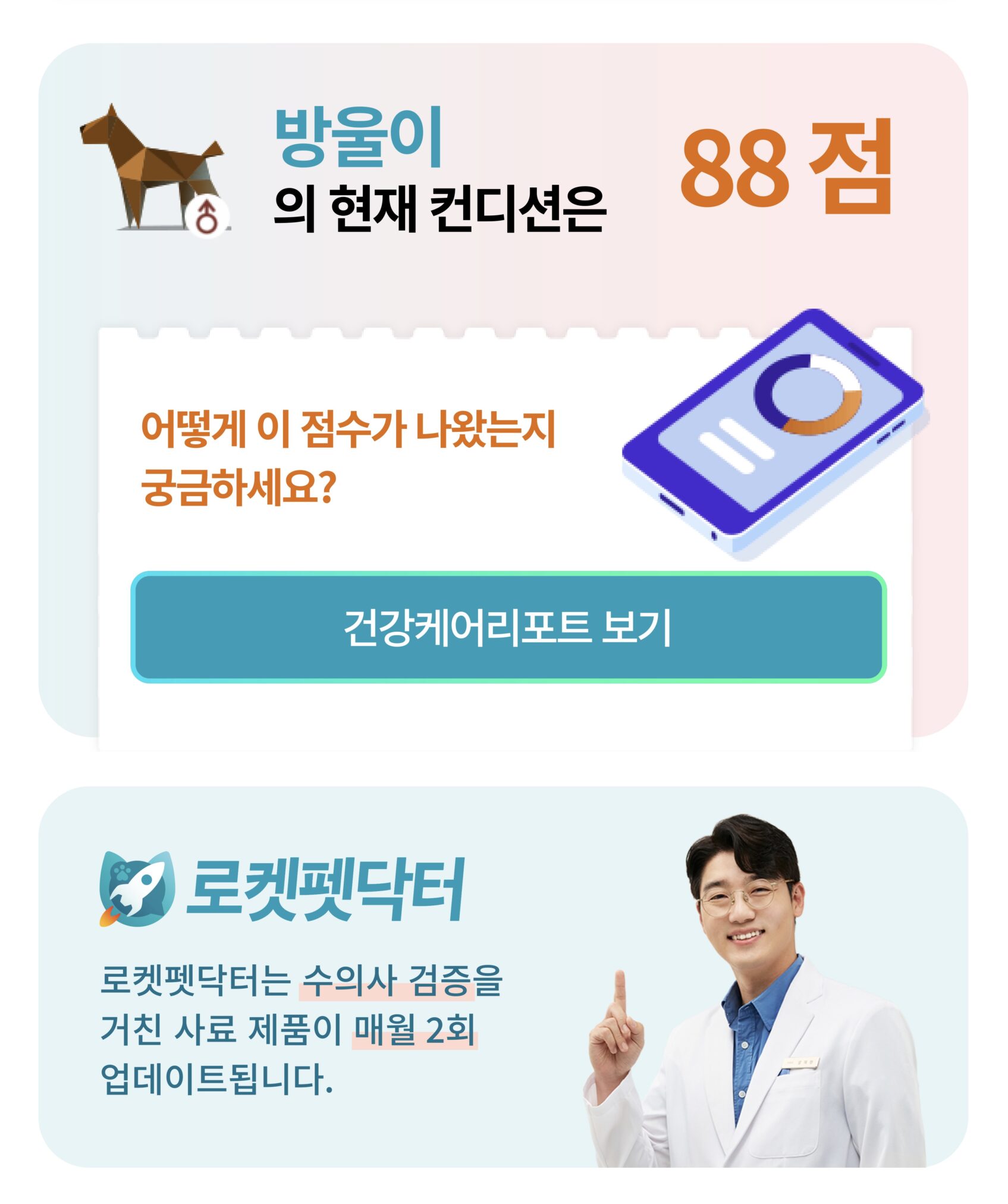Open the 로켓펫닥터 banner card
The width and height of the screenshot is (1008, 1204).
pos(503,976)
